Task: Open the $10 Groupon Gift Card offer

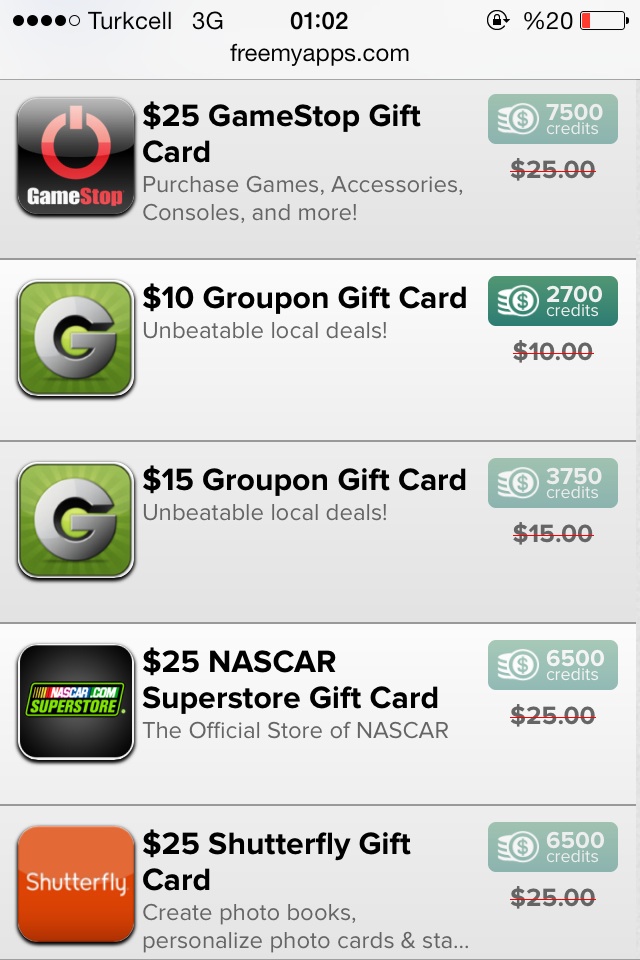Action: tap(304, 298)
